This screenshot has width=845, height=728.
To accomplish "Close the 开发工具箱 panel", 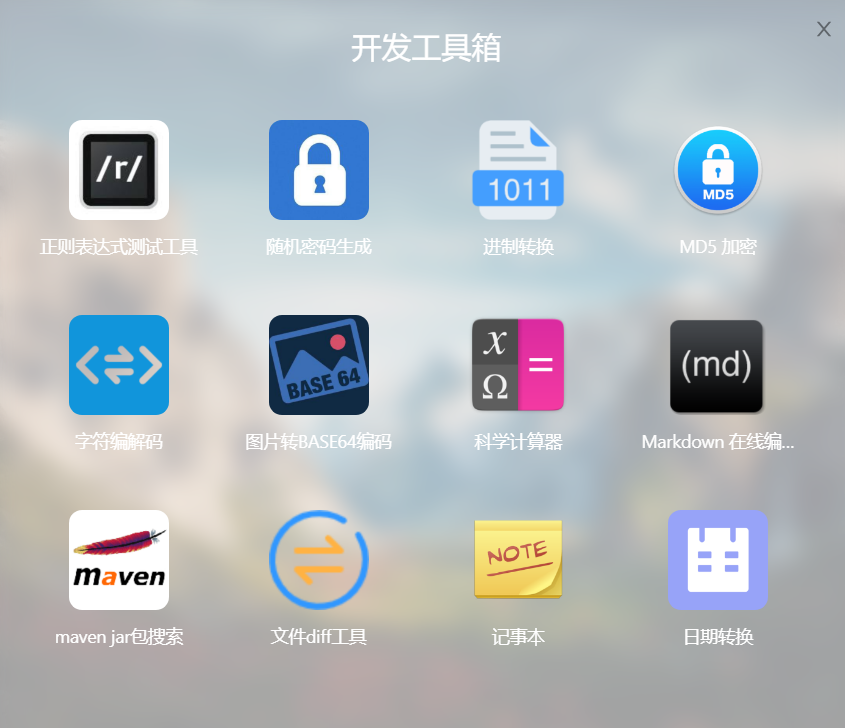I will tap(824, 29).
